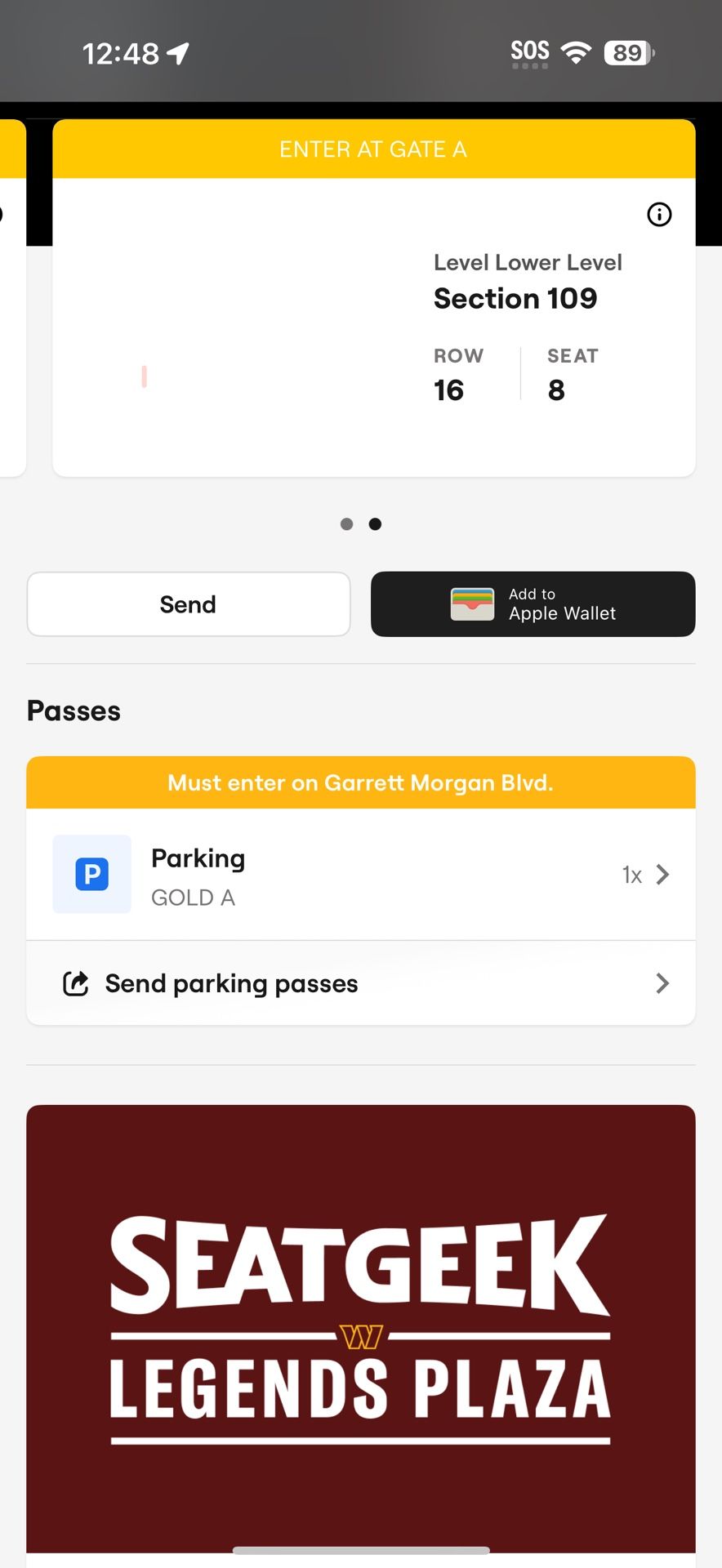Open the ticket info icon
Screen dimensions: 722x1568
(659, 215)
